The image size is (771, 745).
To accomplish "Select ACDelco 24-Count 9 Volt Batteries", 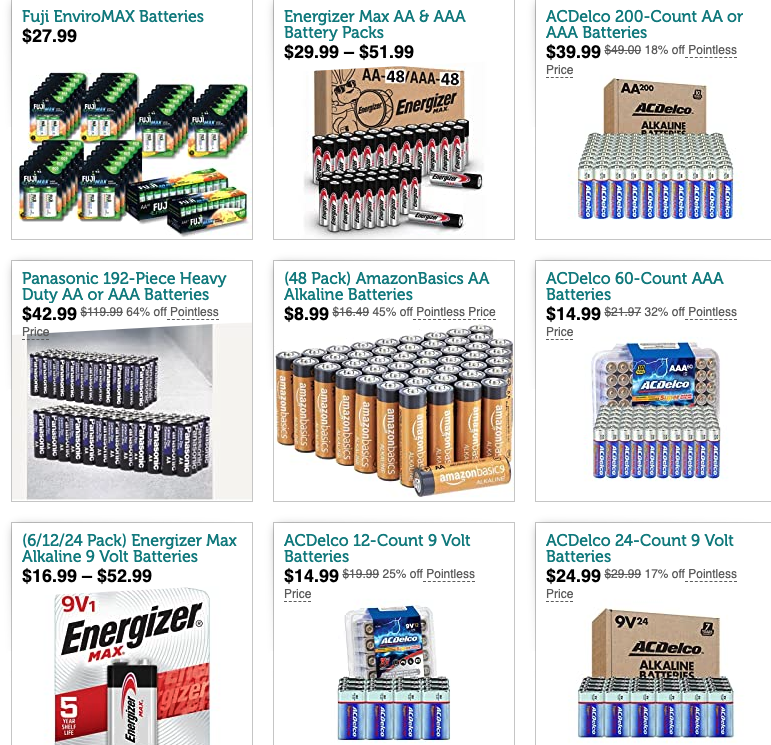I will pyautogui.click(x=639, y=548).
